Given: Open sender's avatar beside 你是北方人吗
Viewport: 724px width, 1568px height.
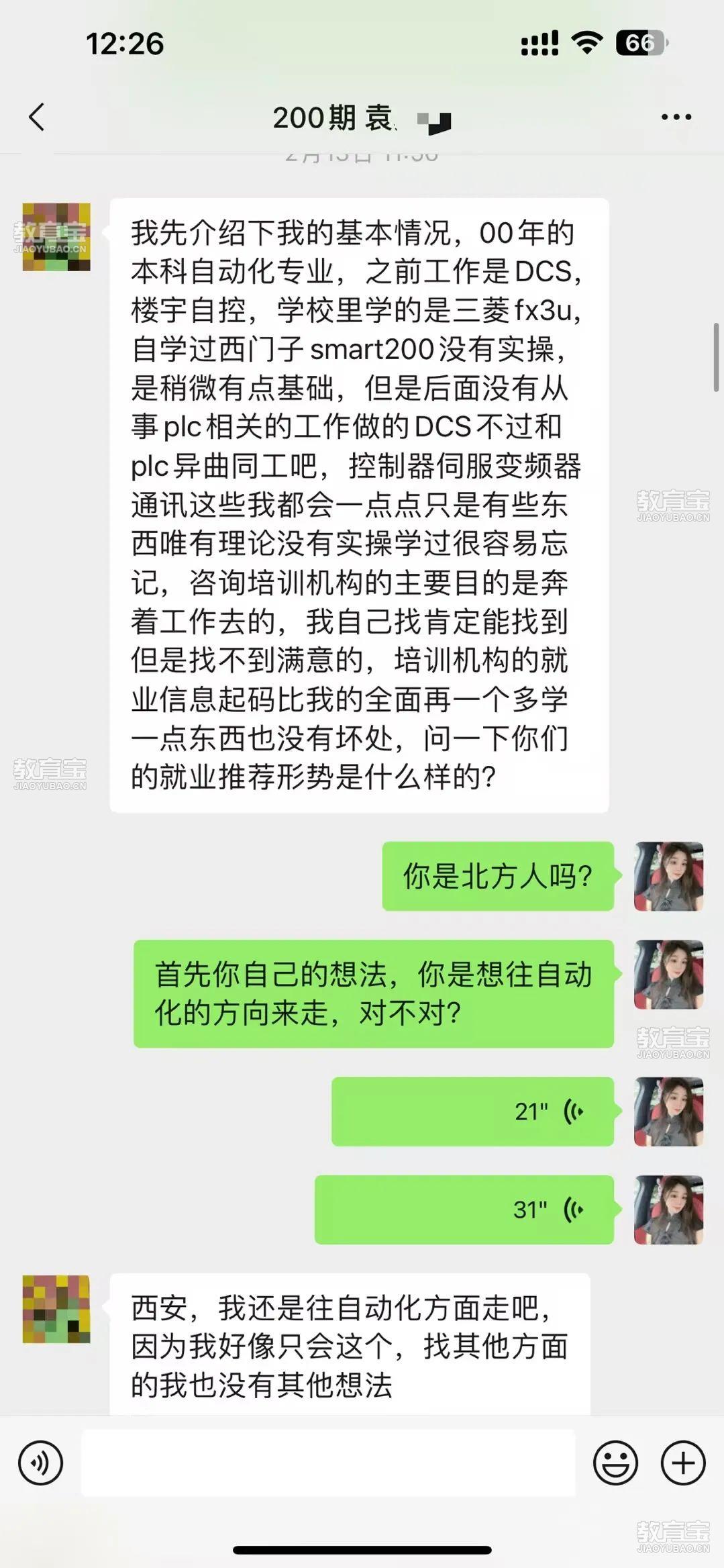Looking at the screenshot, I should [668, 876].
